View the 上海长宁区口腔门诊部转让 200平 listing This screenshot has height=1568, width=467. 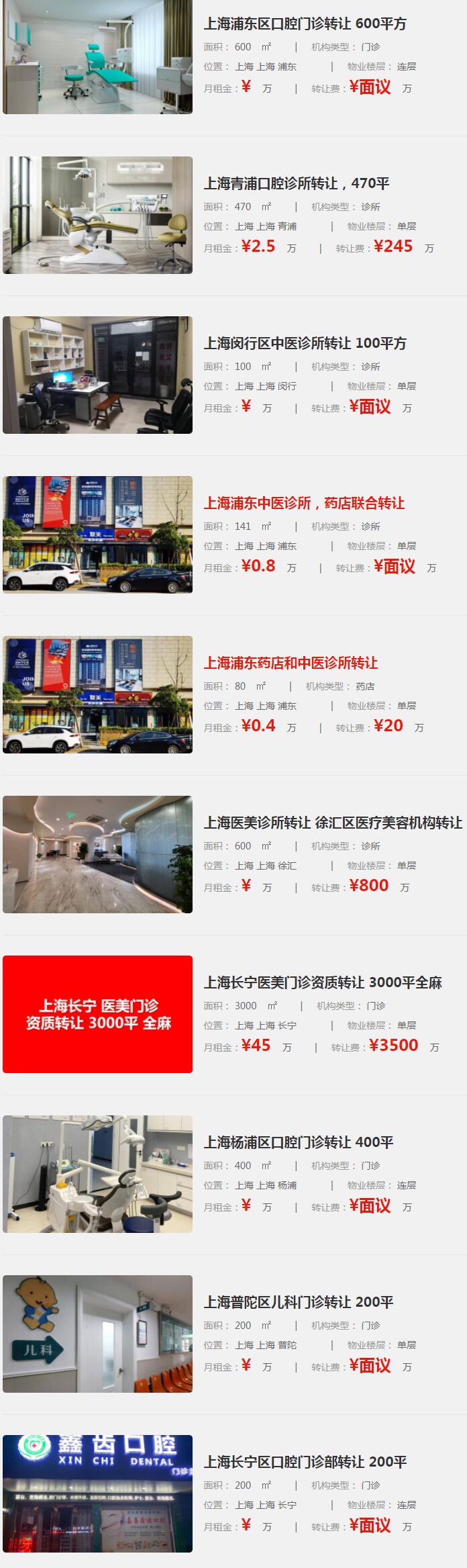305,1463
